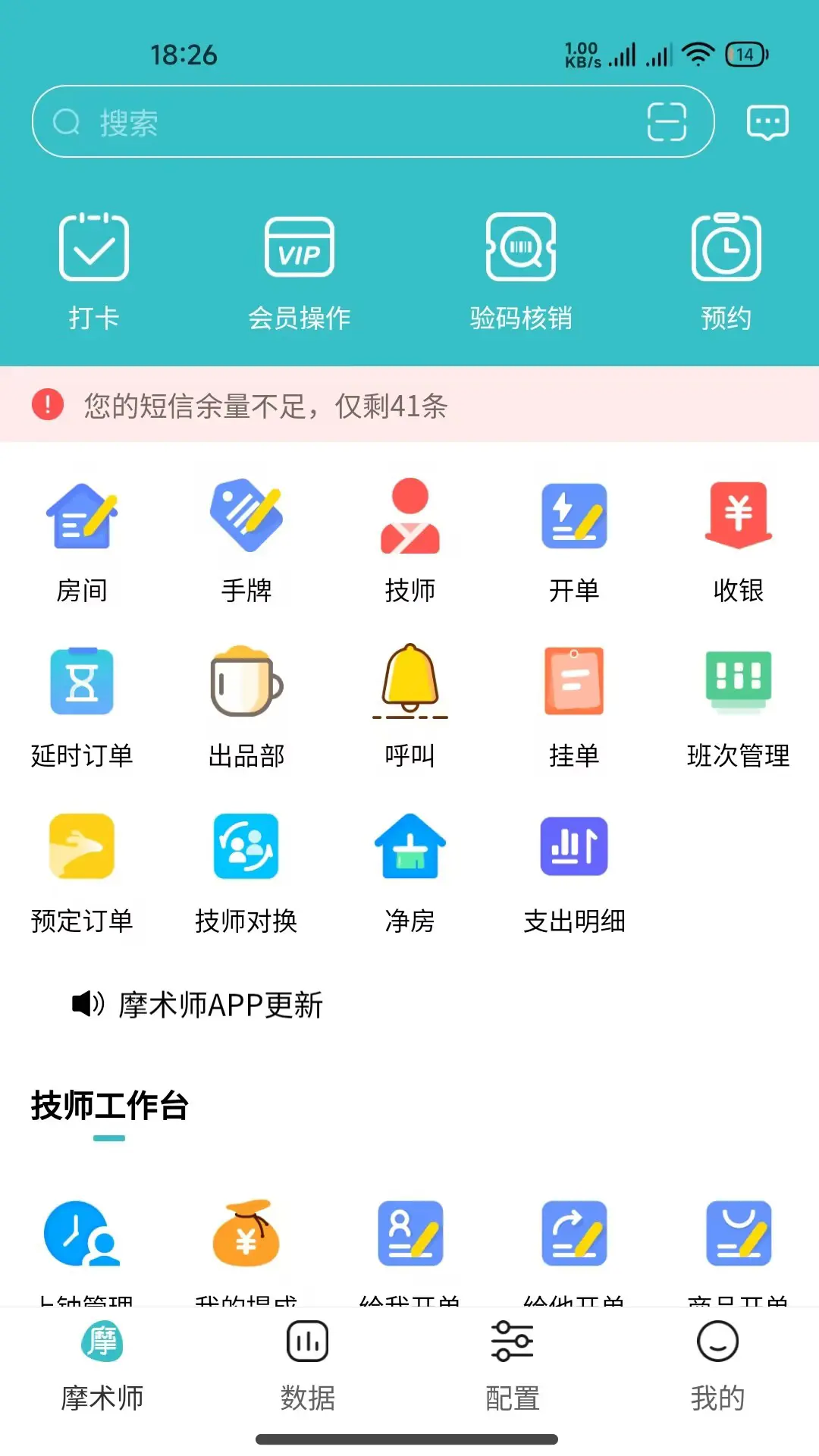Open the 收银 cashier function

(738, 538)
